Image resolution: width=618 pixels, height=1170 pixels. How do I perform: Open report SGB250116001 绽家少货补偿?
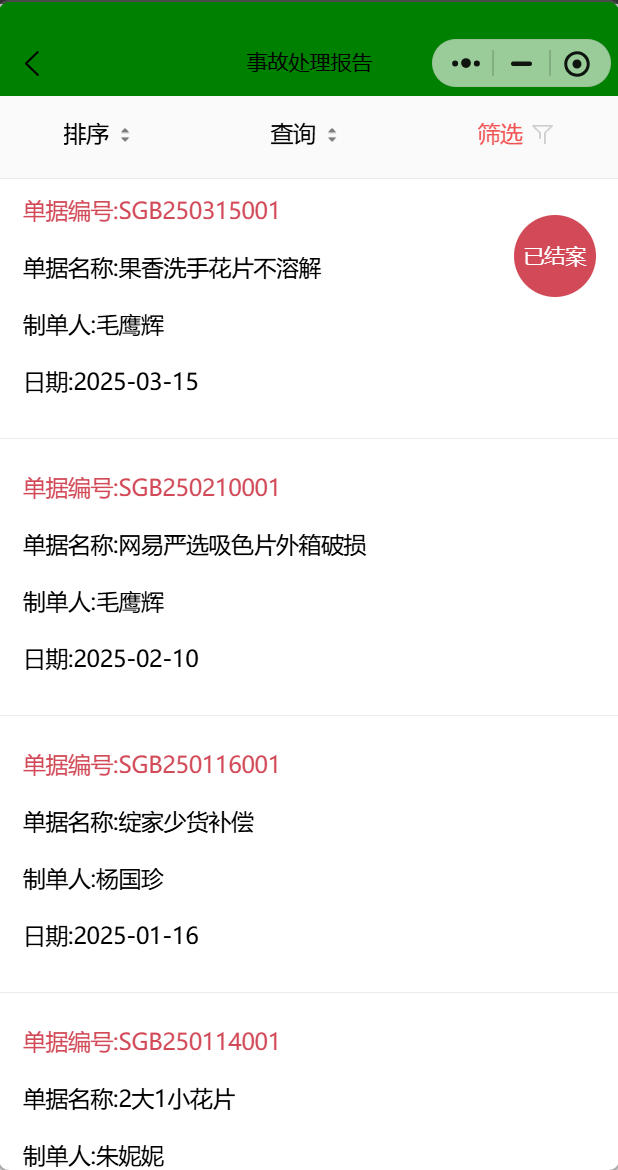tap(250, 852)
